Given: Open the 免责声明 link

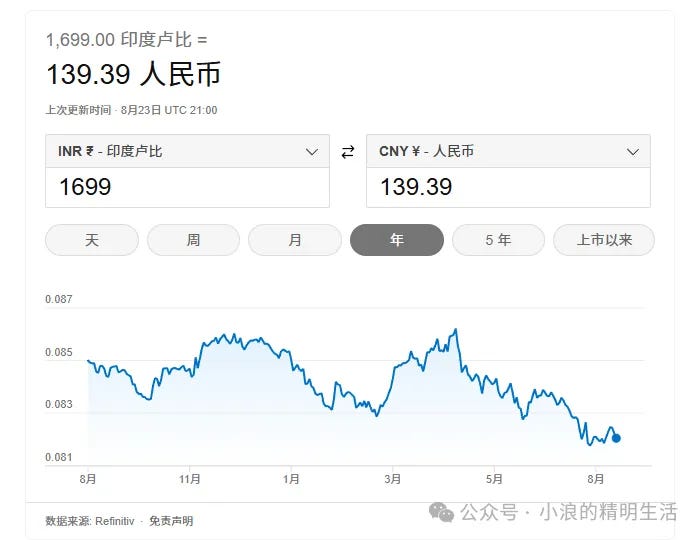Looking at the screenshot, I should click(x=171, y=521).
